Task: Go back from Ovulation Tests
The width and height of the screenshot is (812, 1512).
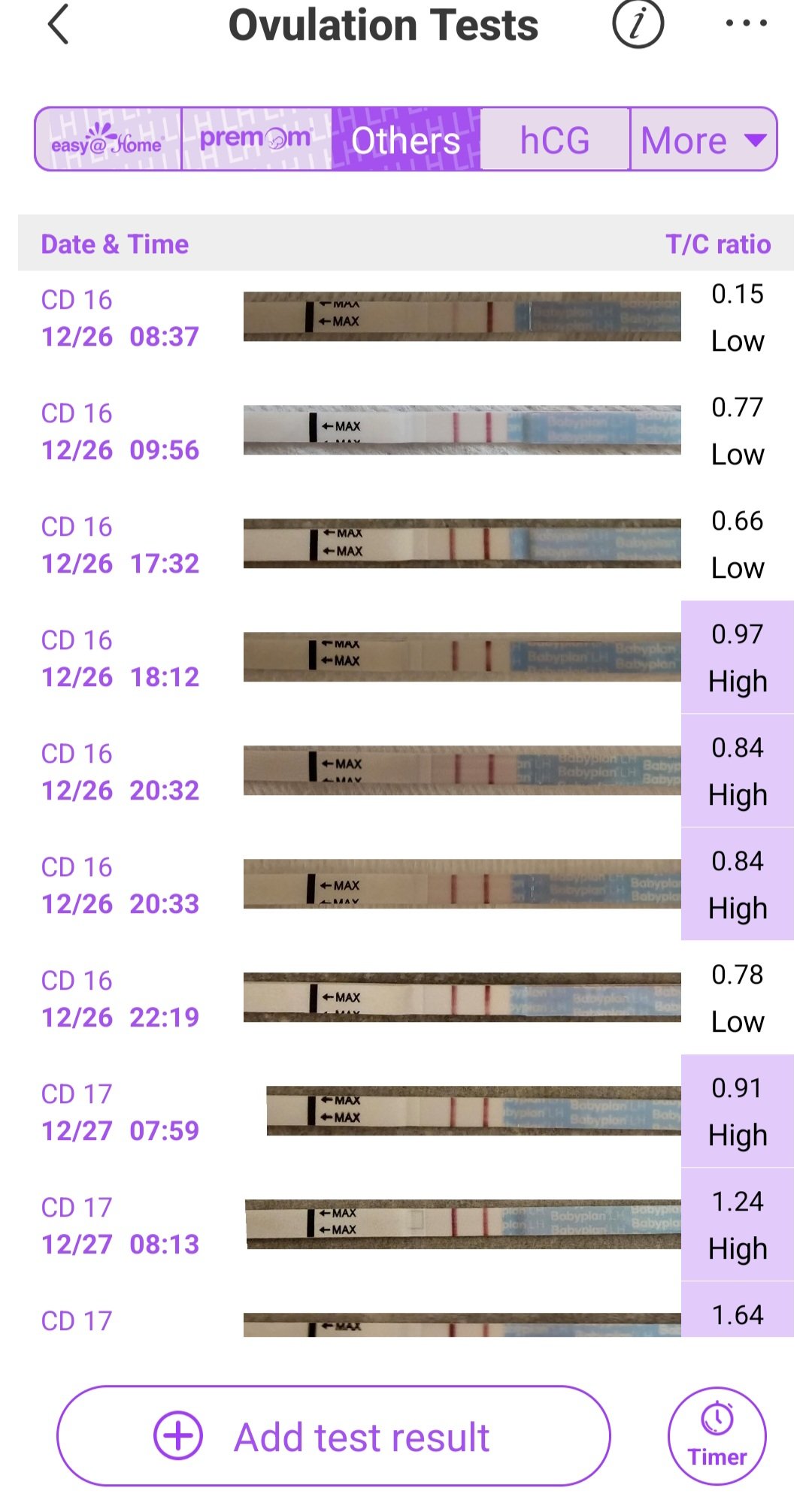Action: pos(59,25)
